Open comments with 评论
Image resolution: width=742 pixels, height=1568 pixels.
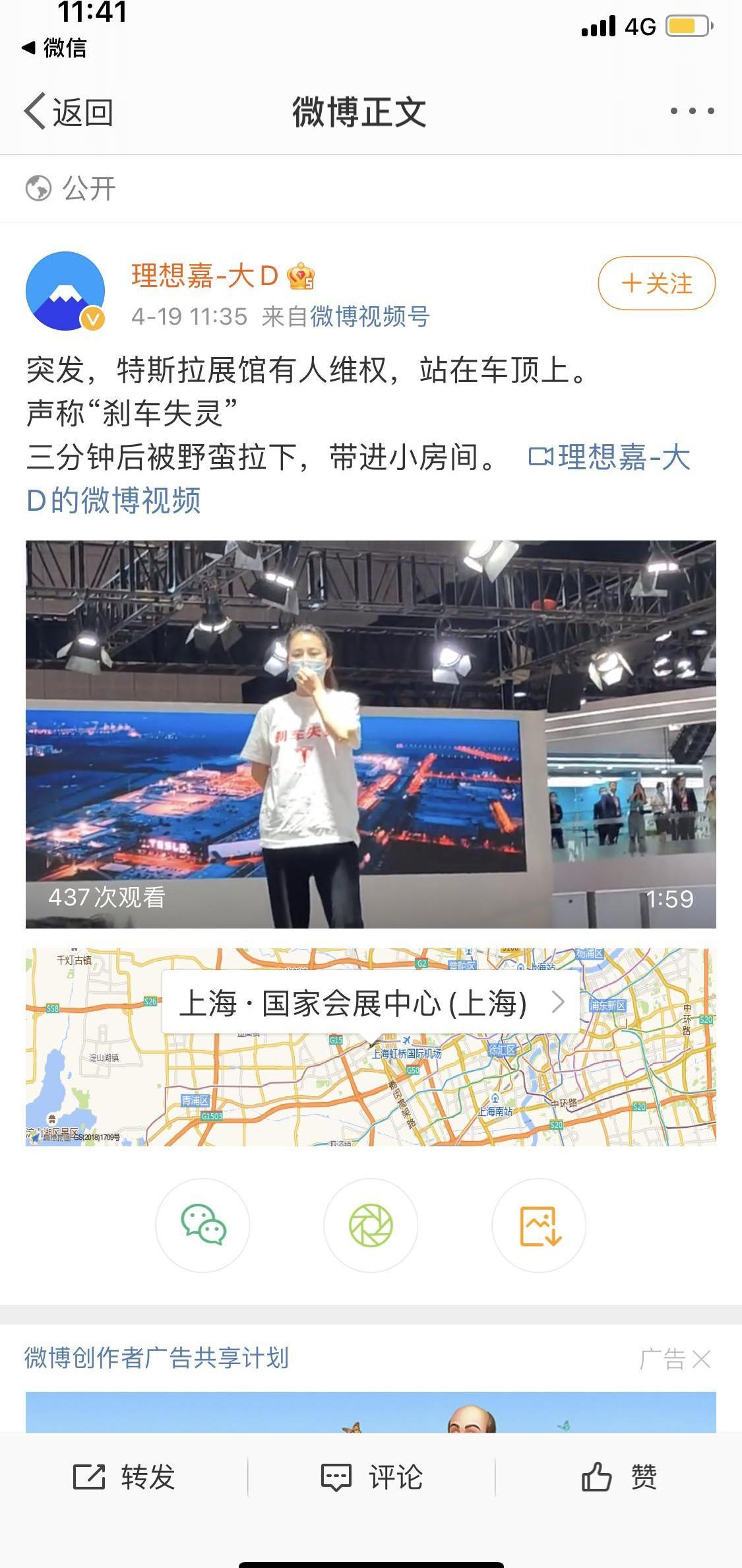371,1477
